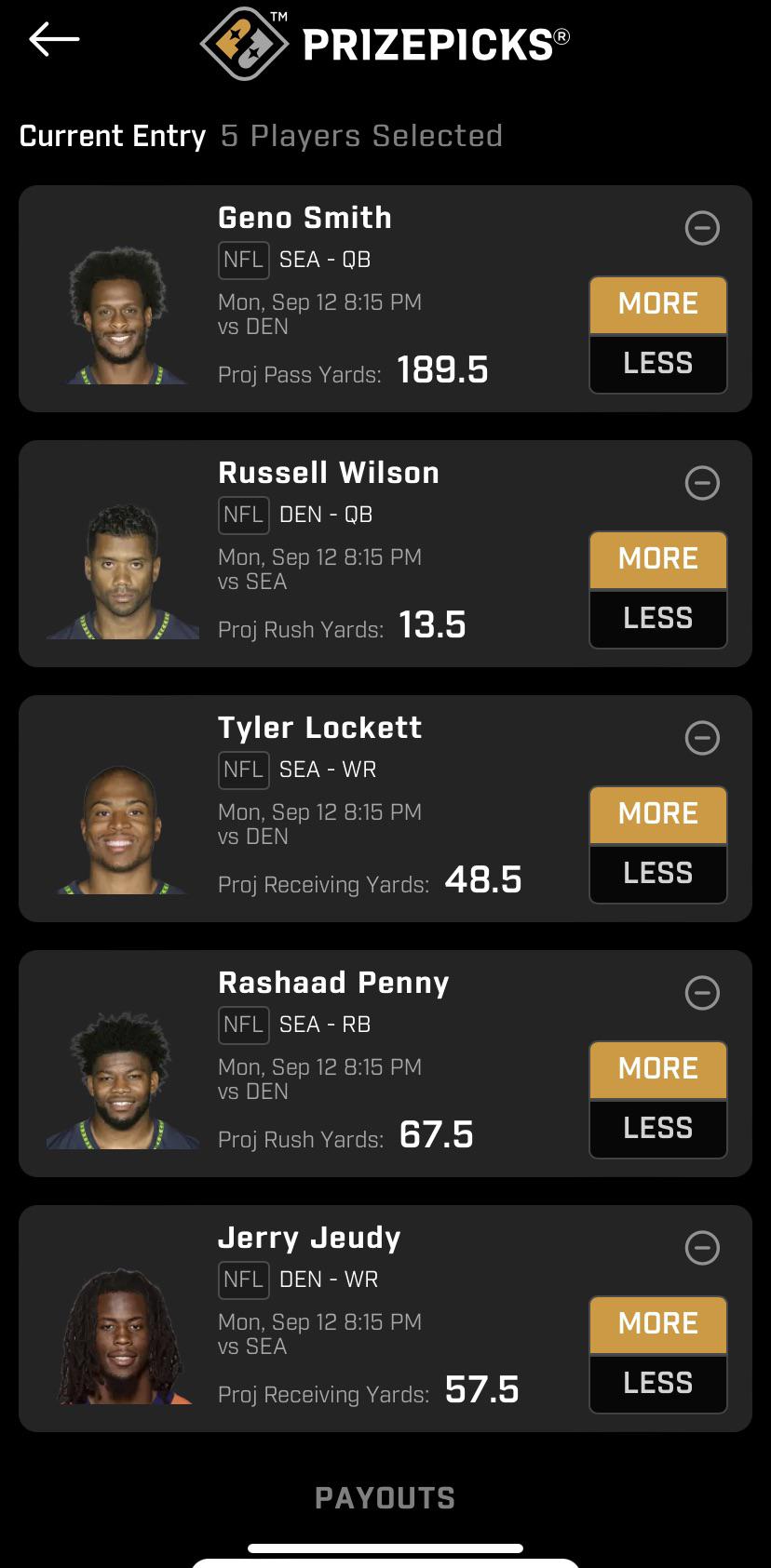
Task: Remove Rashaad Penny from the entry
Action: pyautogui.click(x=703, y=993)
